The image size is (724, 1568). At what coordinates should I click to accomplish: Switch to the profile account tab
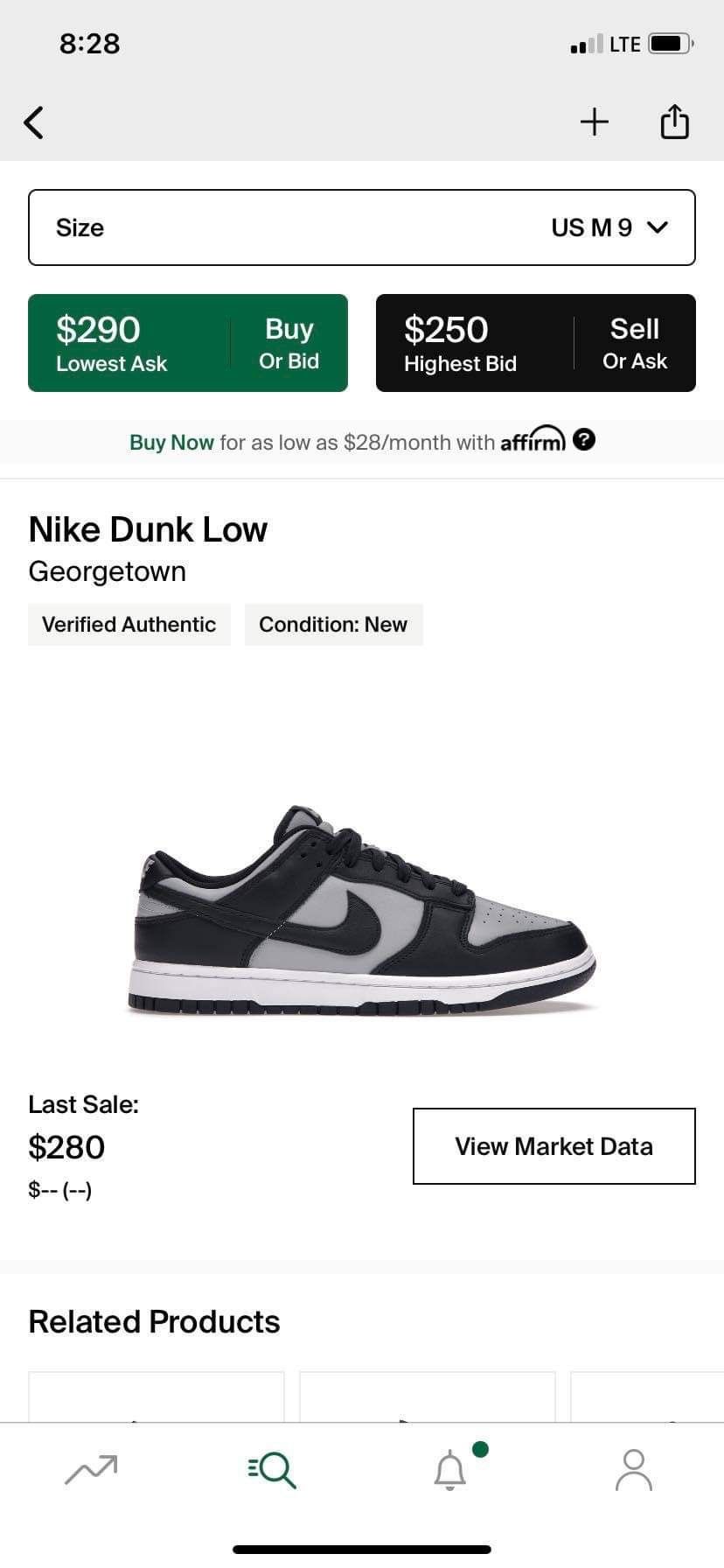click(633, 1470)
